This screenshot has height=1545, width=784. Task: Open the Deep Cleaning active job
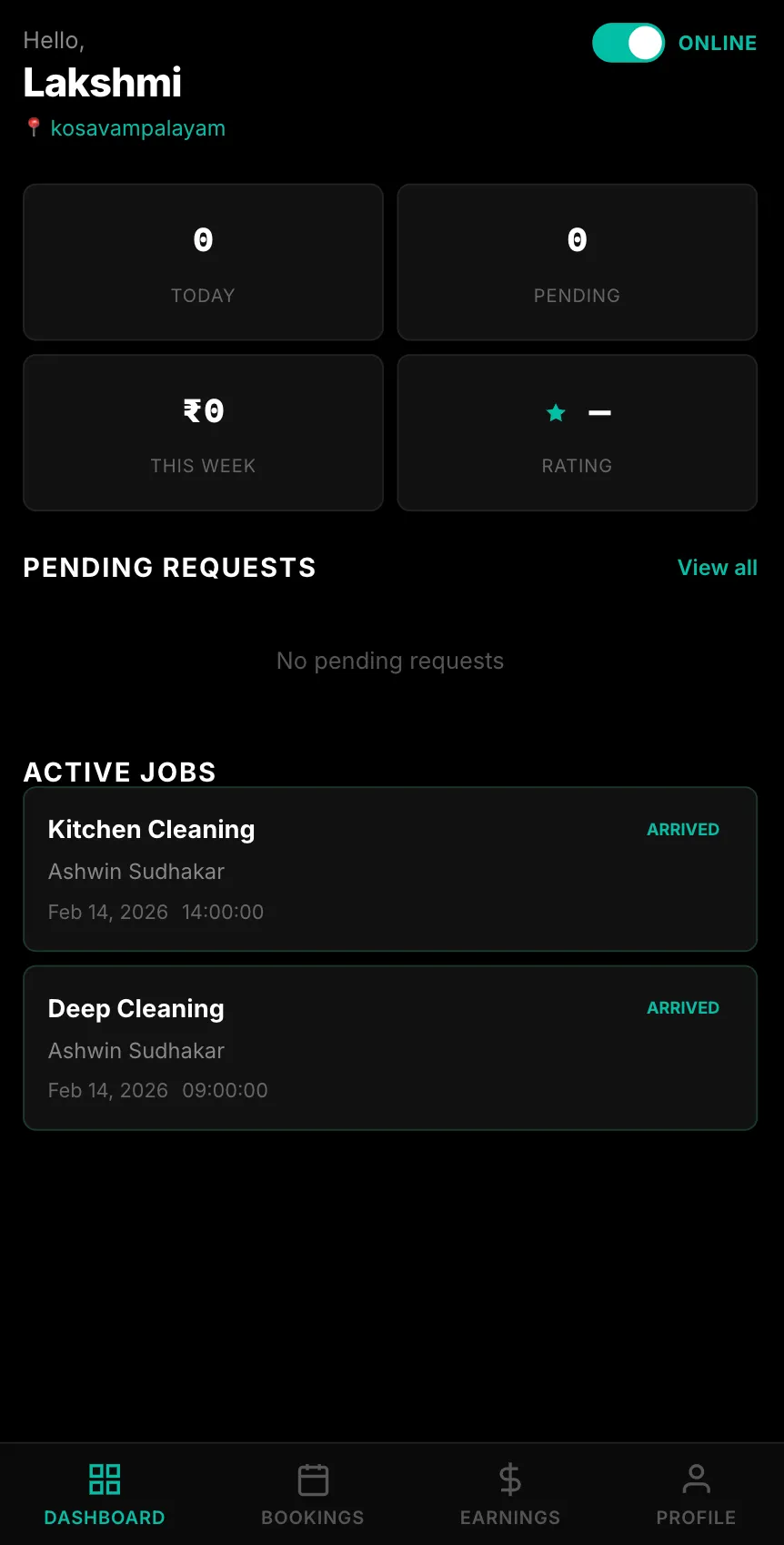point(389,1047)
